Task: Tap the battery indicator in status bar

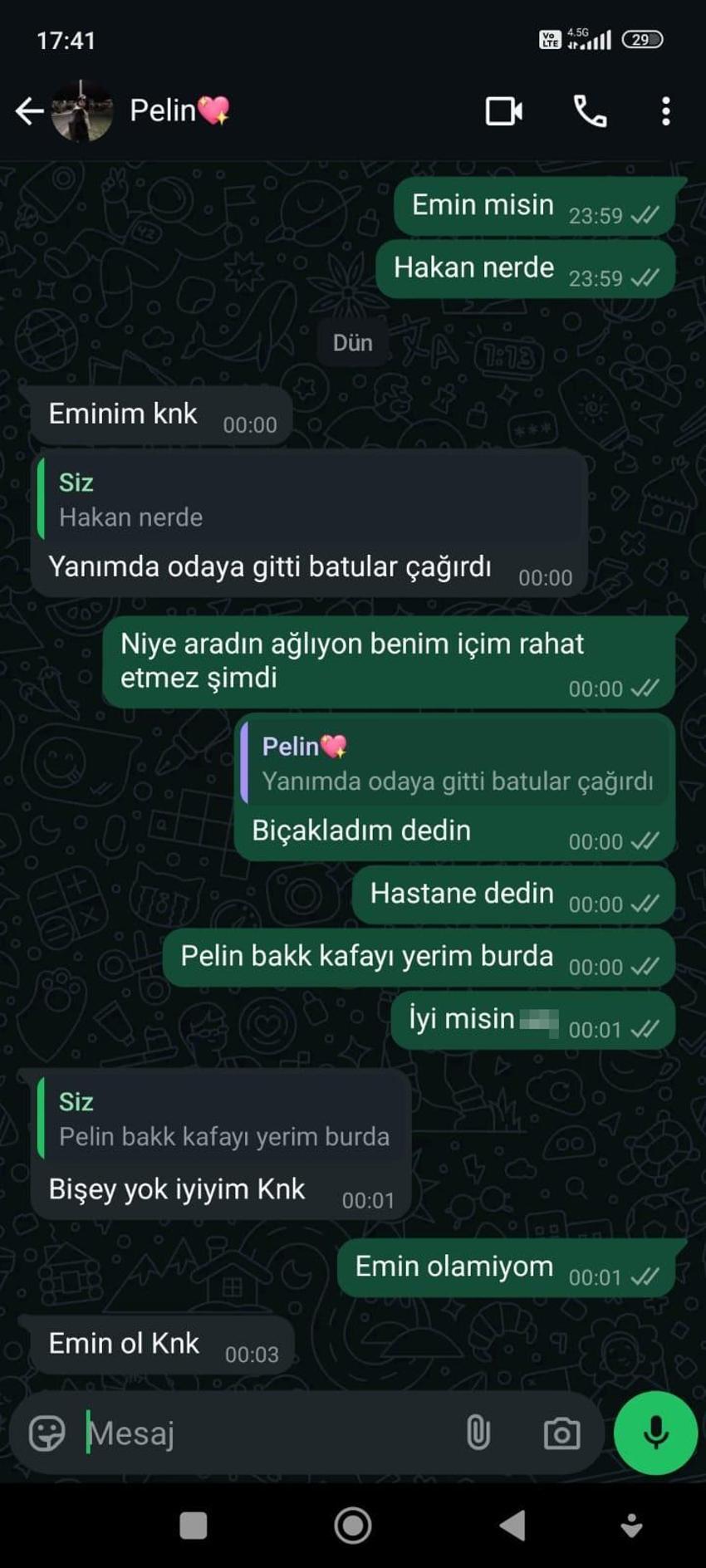Action: coord(644,37)
